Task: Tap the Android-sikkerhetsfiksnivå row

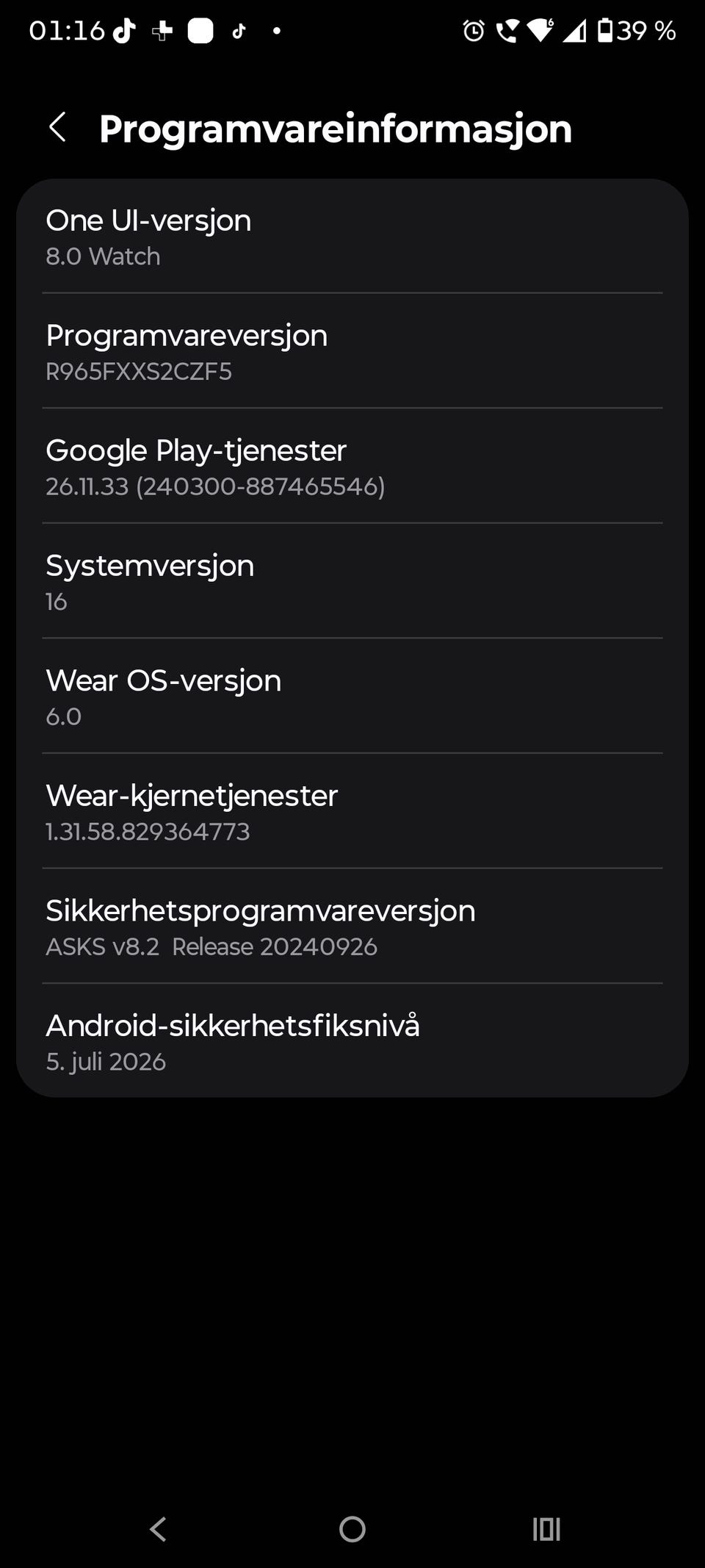Action: [x=352, y=1041]
